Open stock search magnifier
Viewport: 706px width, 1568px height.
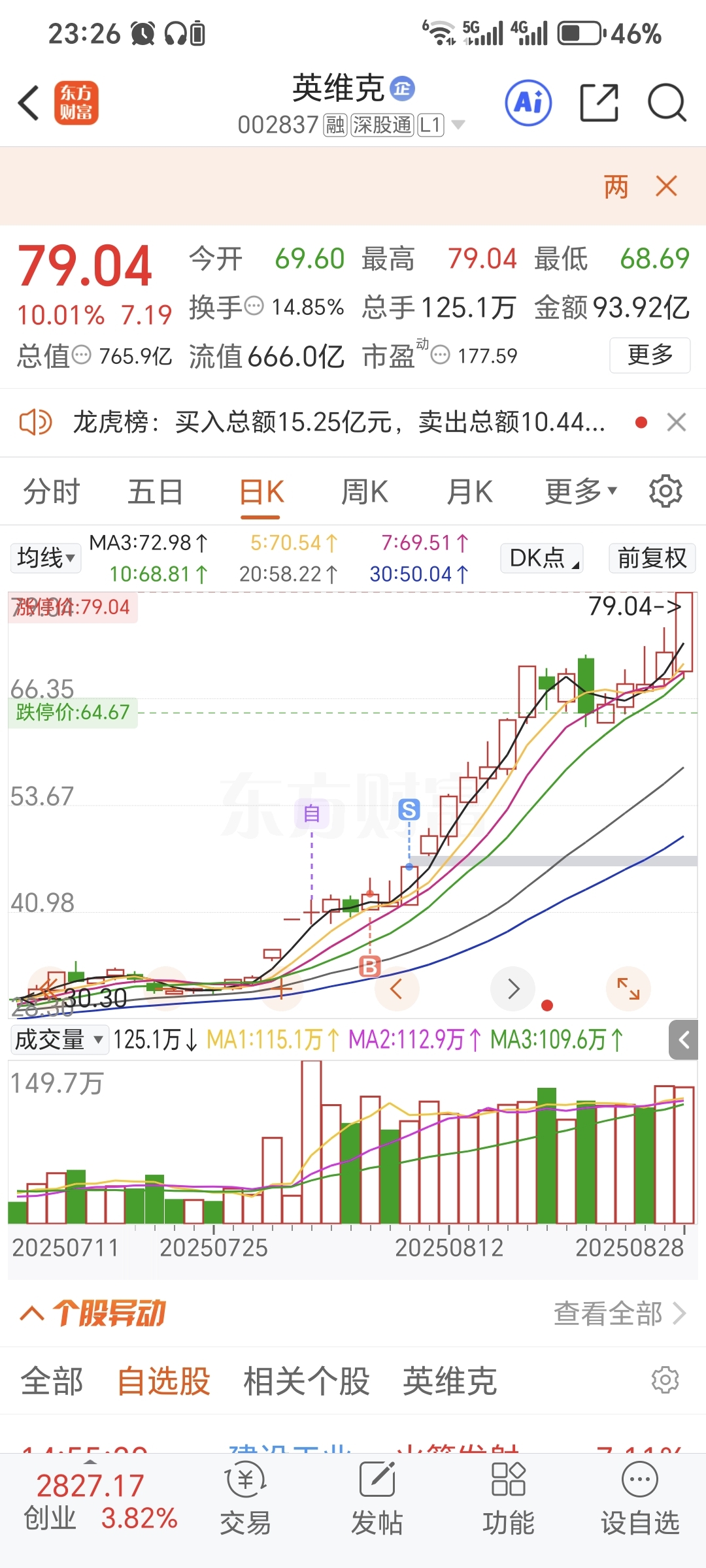pyautogui.click(x=667, y=103)
